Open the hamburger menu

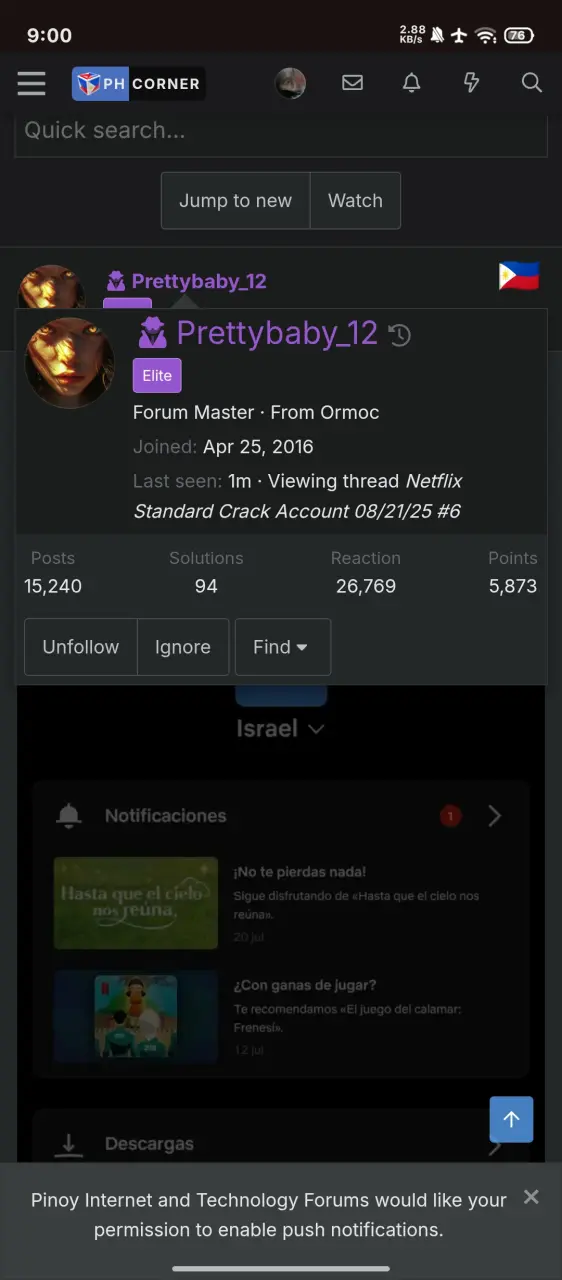tap(31, 83)
